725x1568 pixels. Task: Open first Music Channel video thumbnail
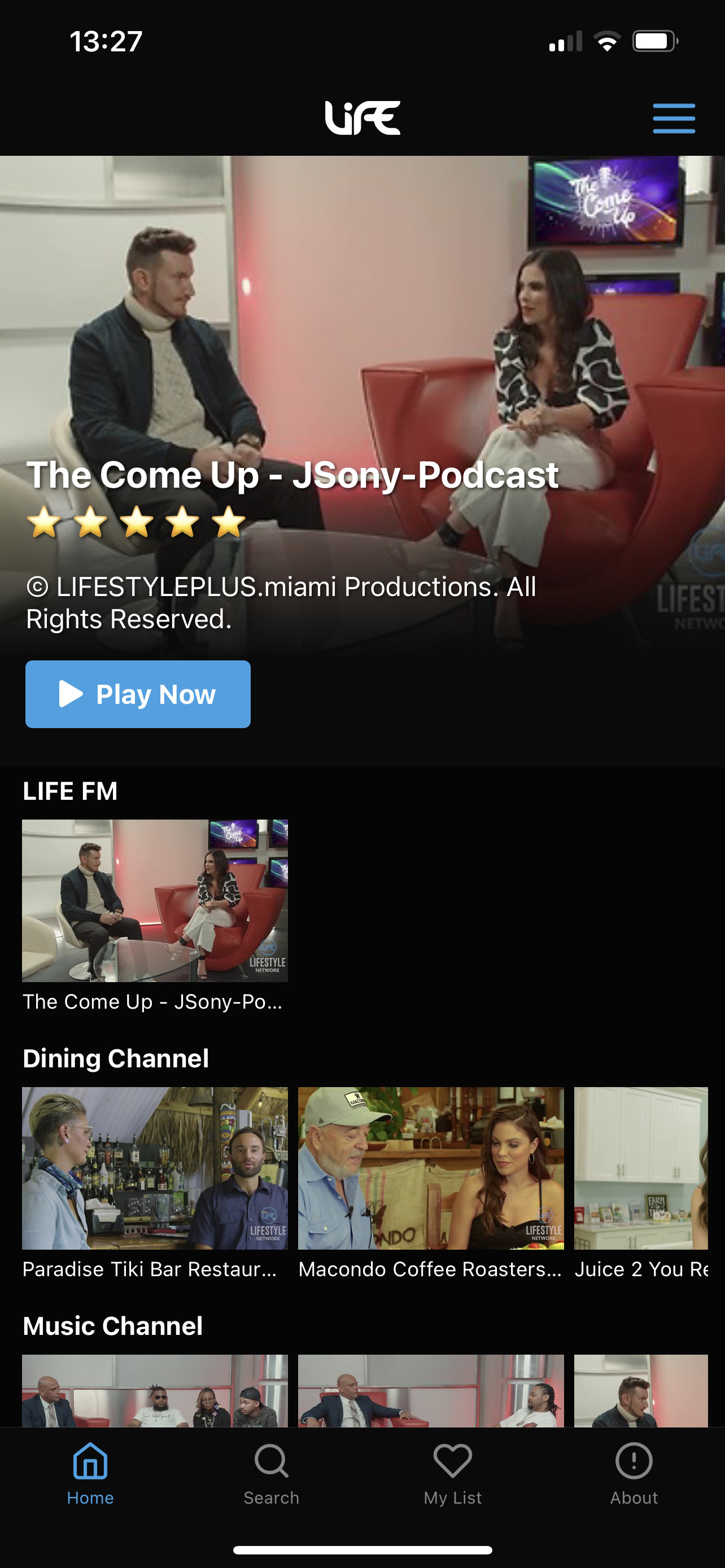[155, 1391]
